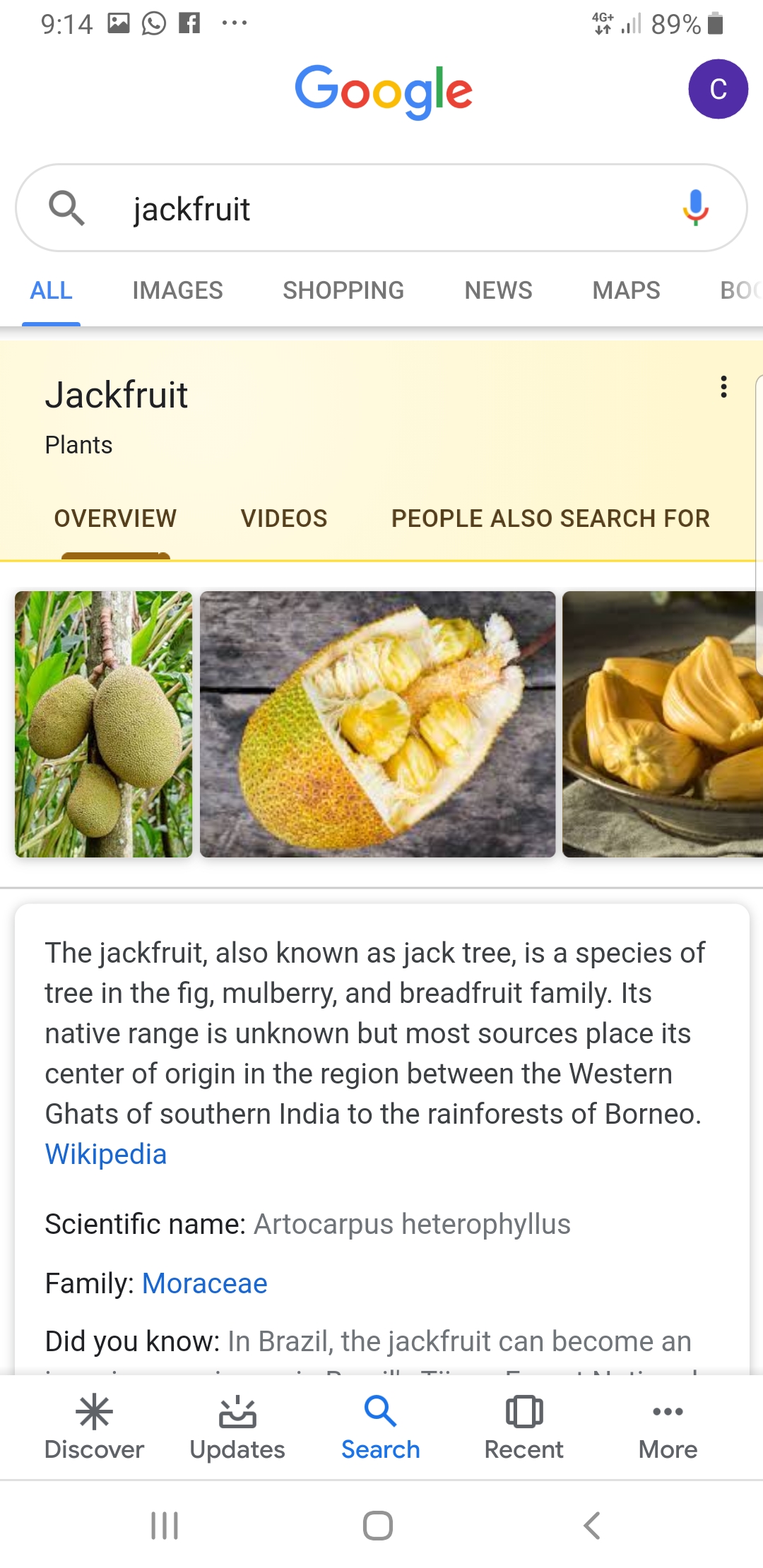Open the Jackfruit panel overflow menu

[x=723, y=386]
